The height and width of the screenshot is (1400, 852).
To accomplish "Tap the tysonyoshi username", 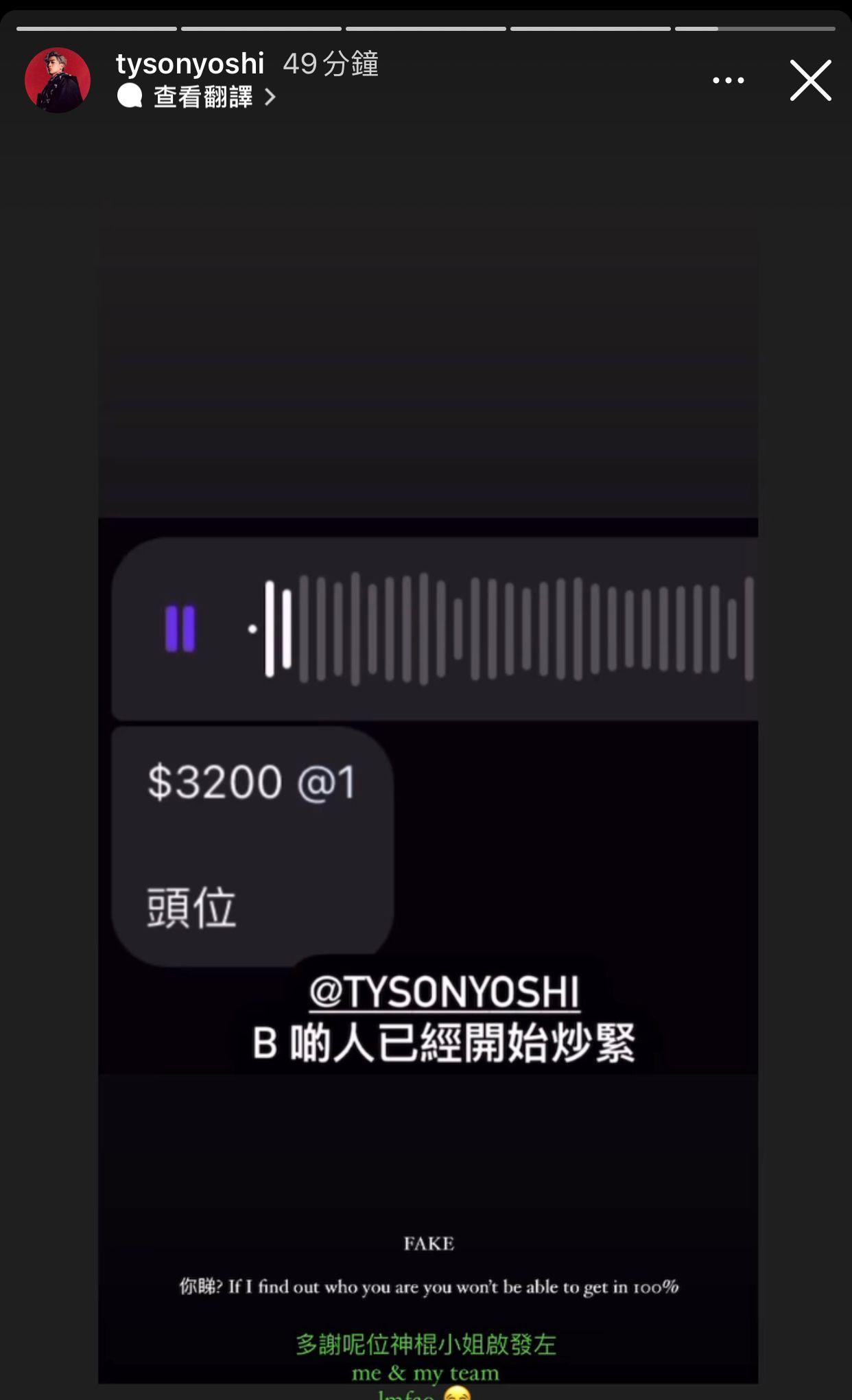I will [190, 64].
